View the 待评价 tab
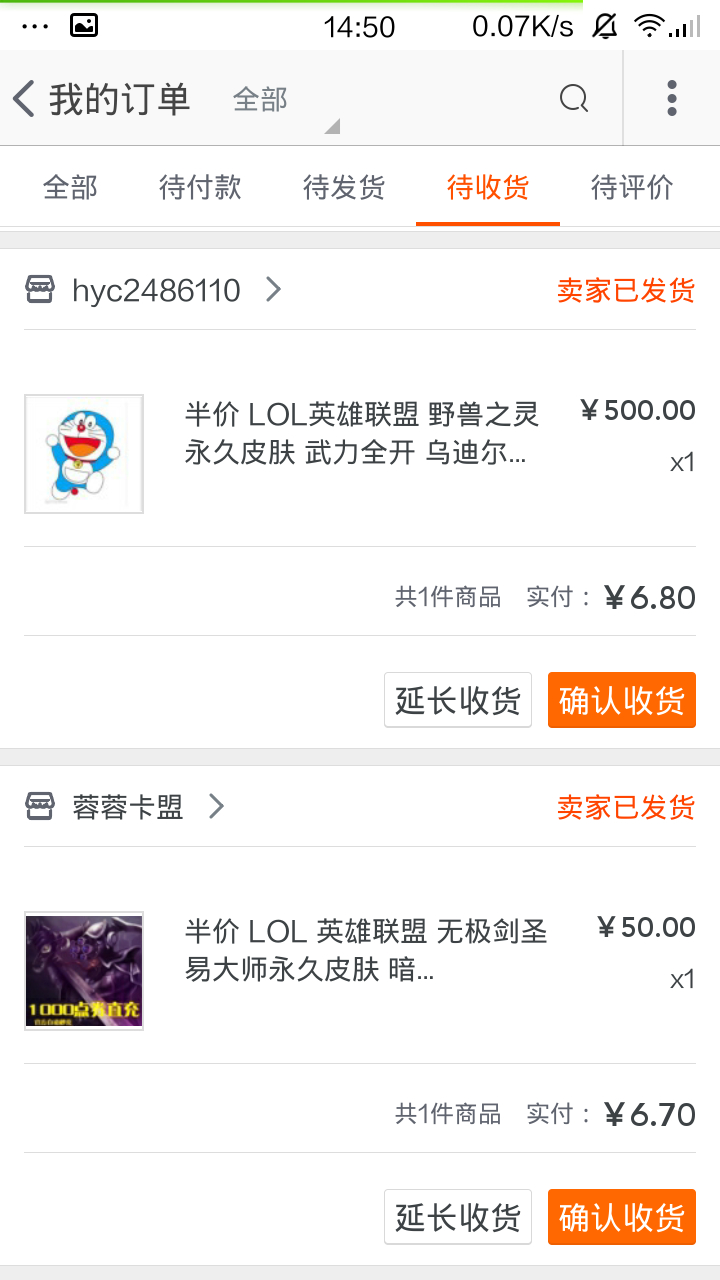The height and width of the screenshot is (1280, 720). (x=632, y=187)
